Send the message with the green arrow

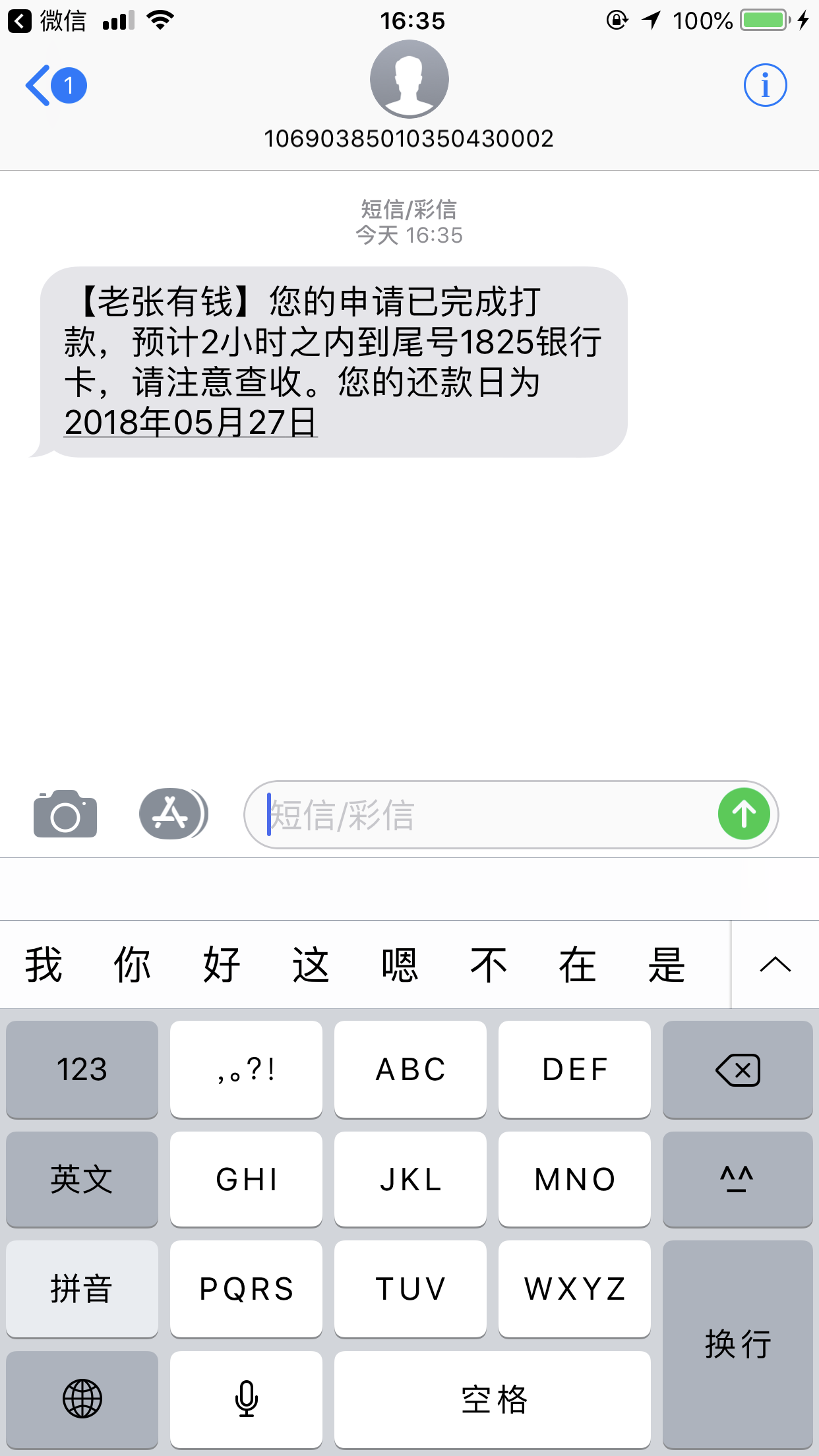click(744, 814)
